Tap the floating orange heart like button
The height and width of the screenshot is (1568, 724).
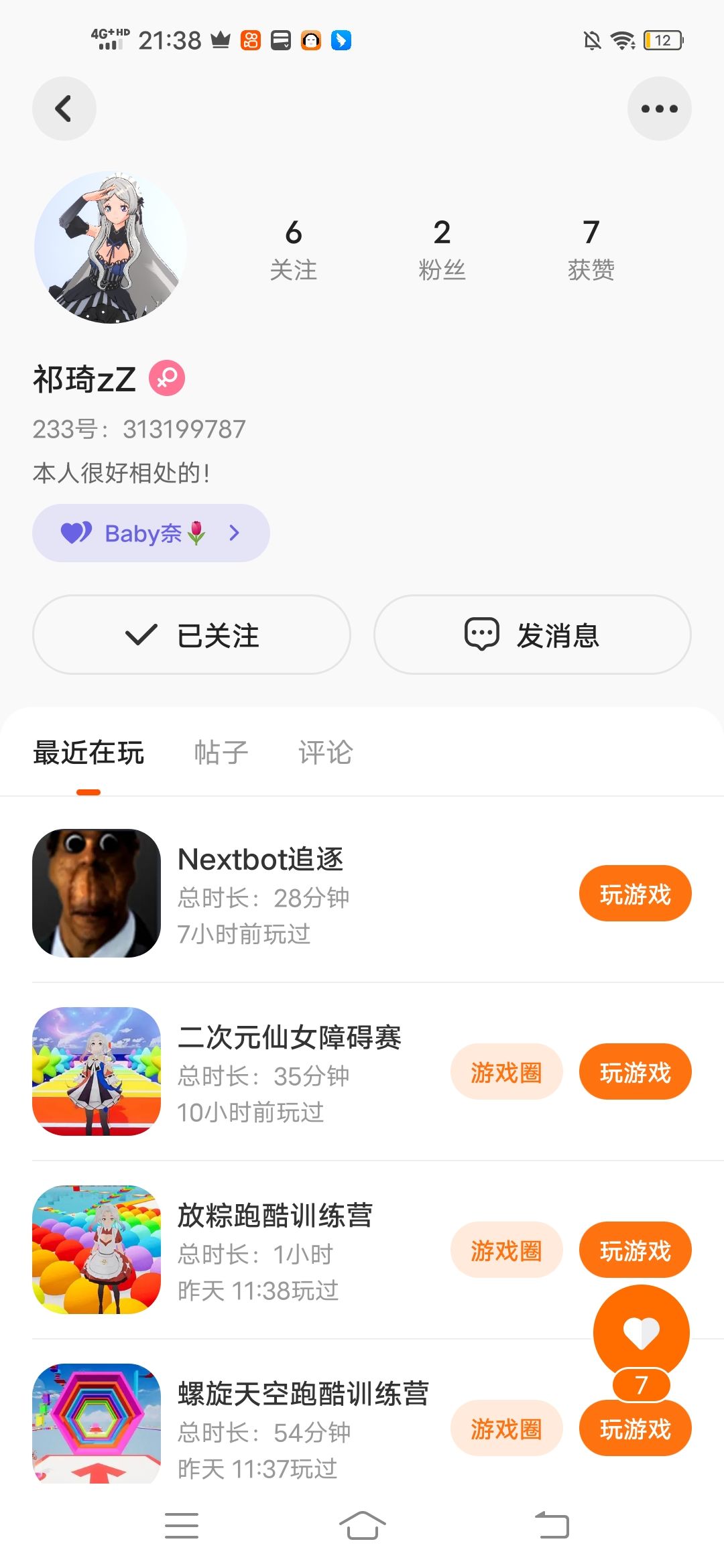641,1332
